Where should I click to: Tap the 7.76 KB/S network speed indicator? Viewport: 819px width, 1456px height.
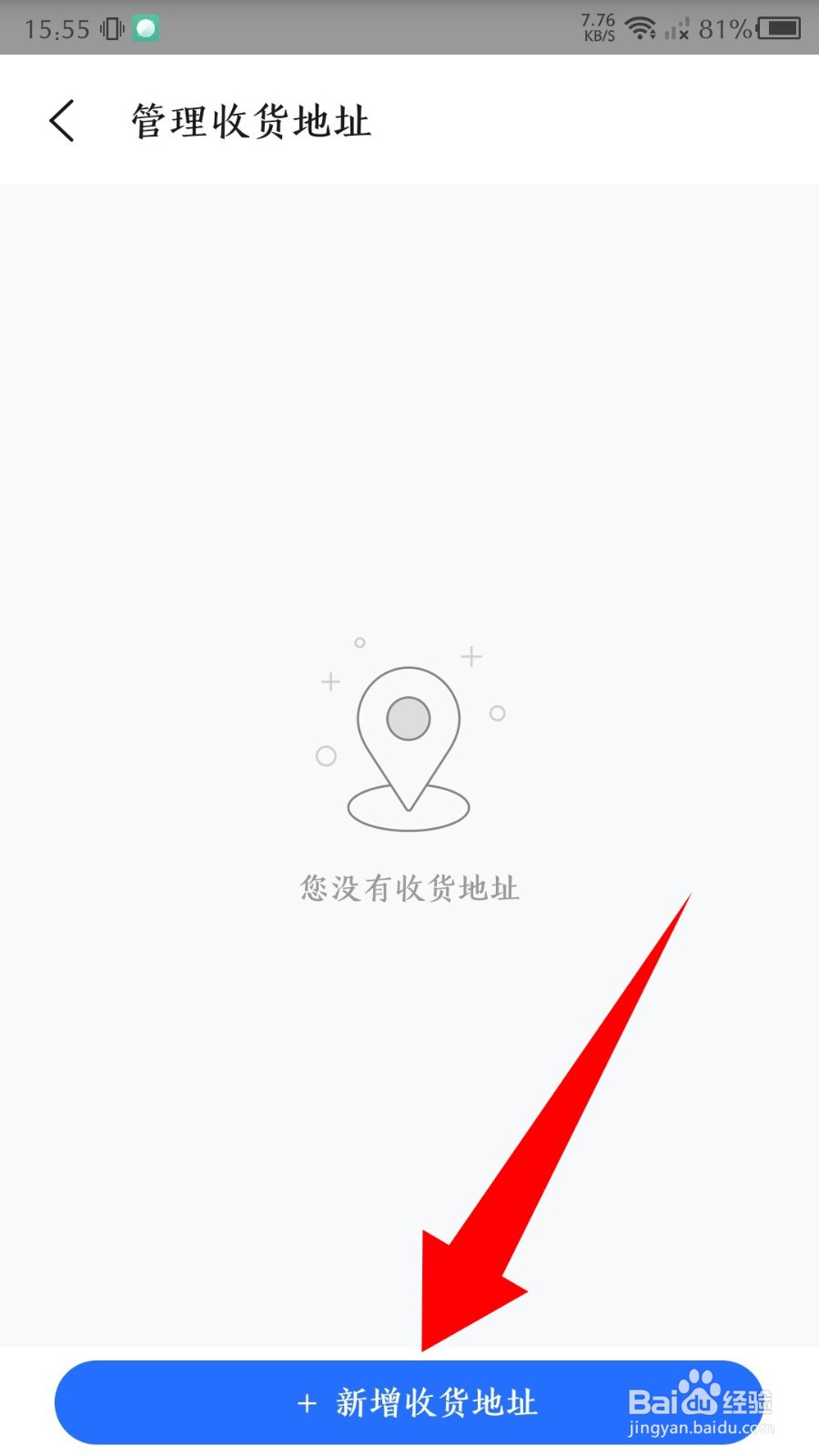tap(597, 27)
